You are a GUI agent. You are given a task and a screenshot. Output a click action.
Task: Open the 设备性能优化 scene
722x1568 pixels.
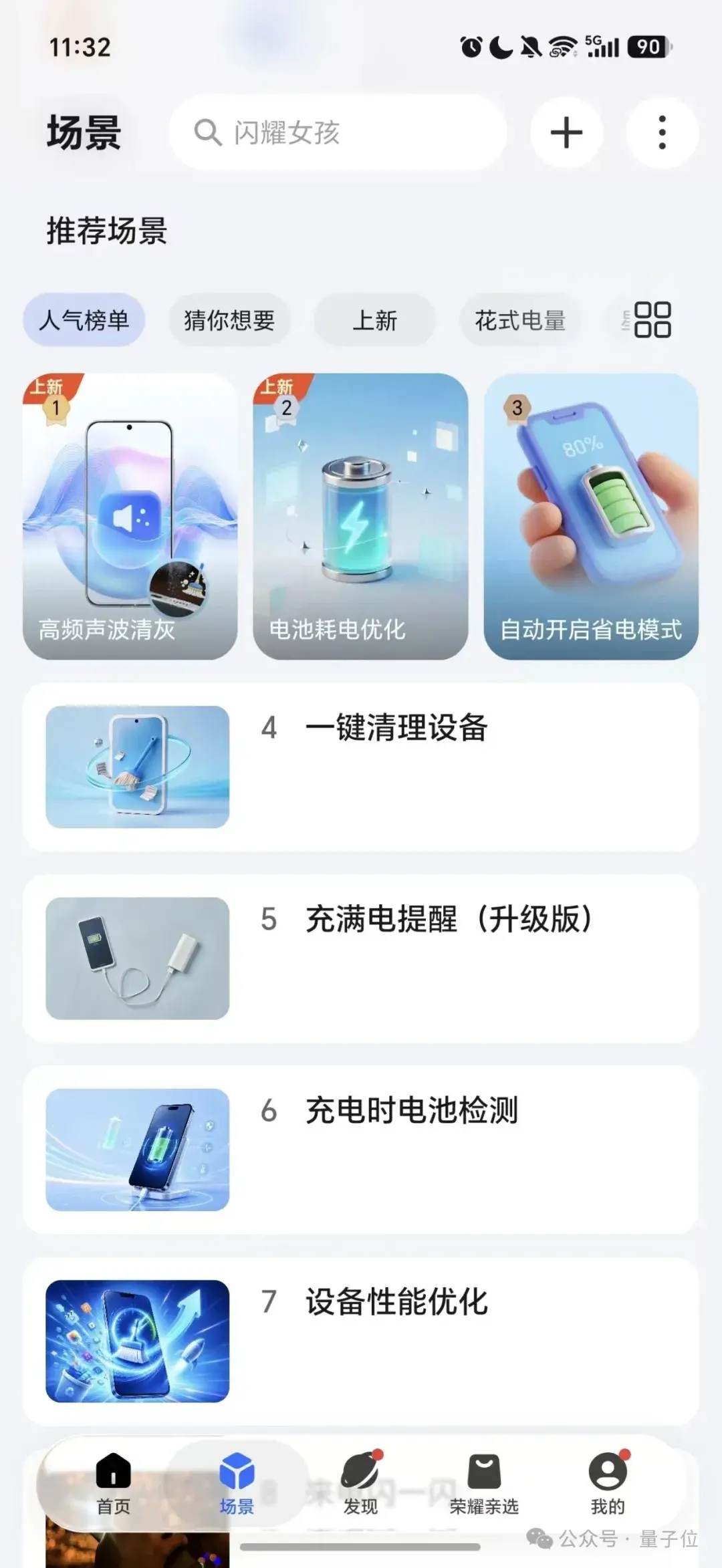(x=361, y=1341)
